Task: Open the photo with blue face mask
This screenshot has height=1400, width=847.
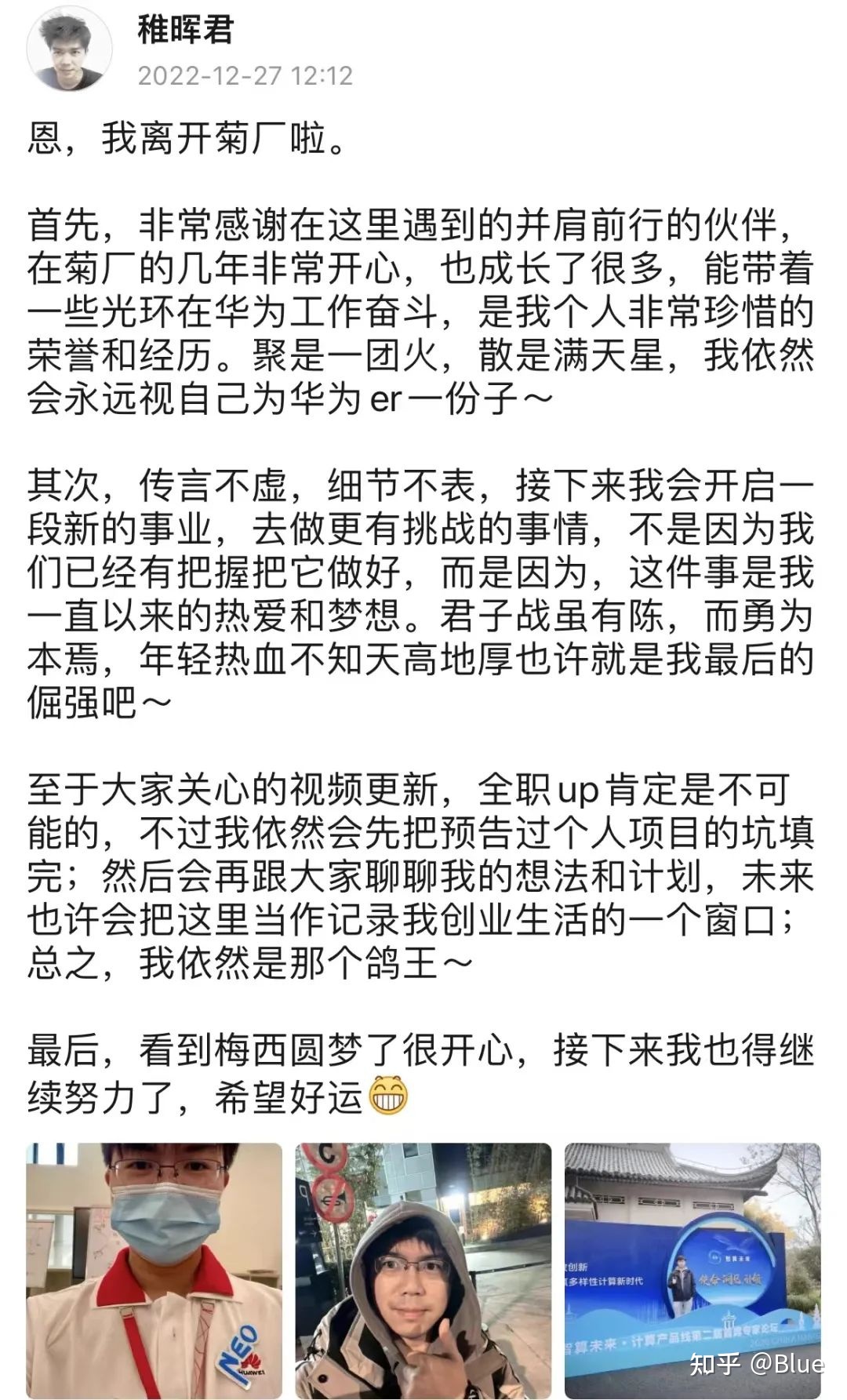Action: point(154,1270)
